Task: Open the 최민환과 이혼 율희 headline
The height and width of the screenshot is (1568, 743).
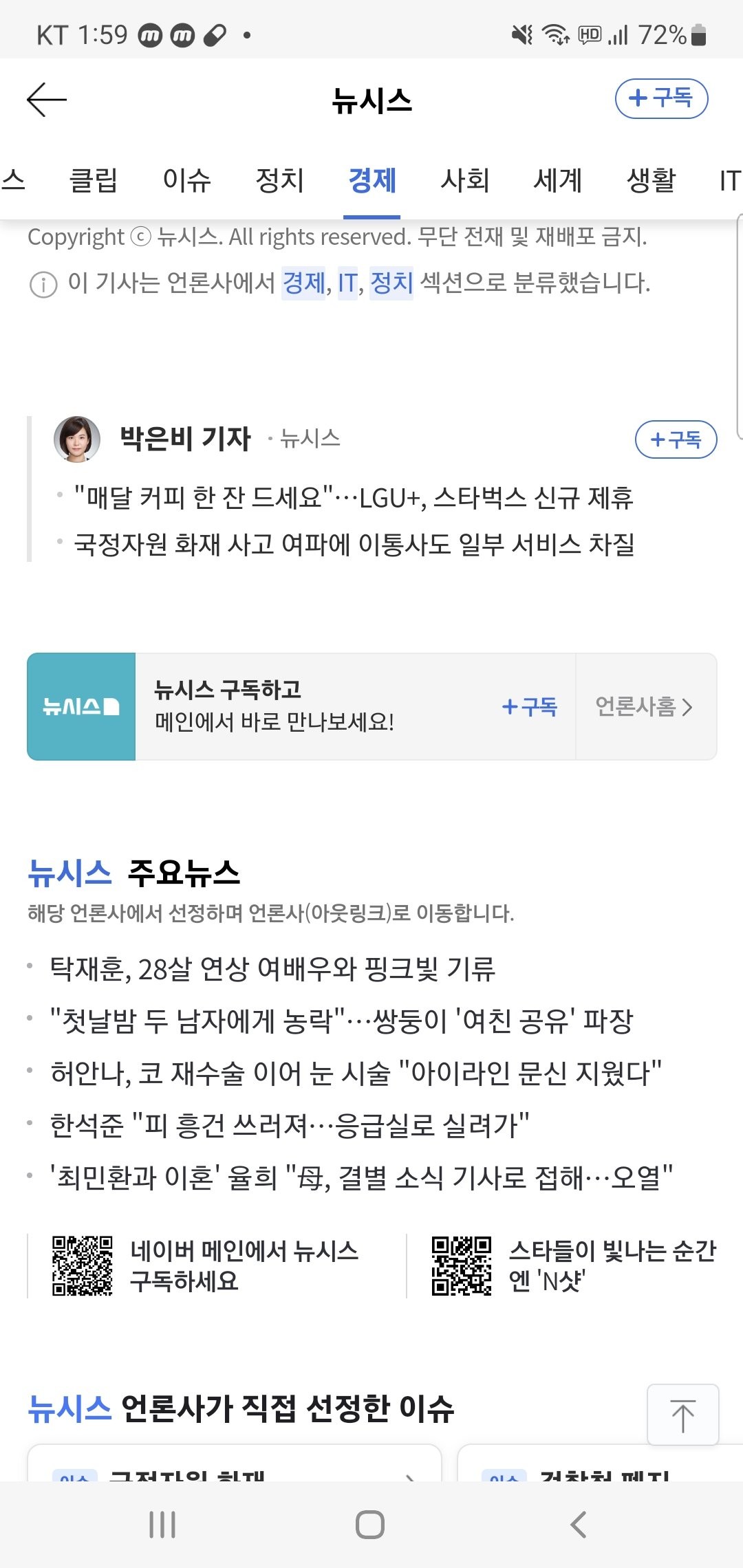Action: point(361,1178)
